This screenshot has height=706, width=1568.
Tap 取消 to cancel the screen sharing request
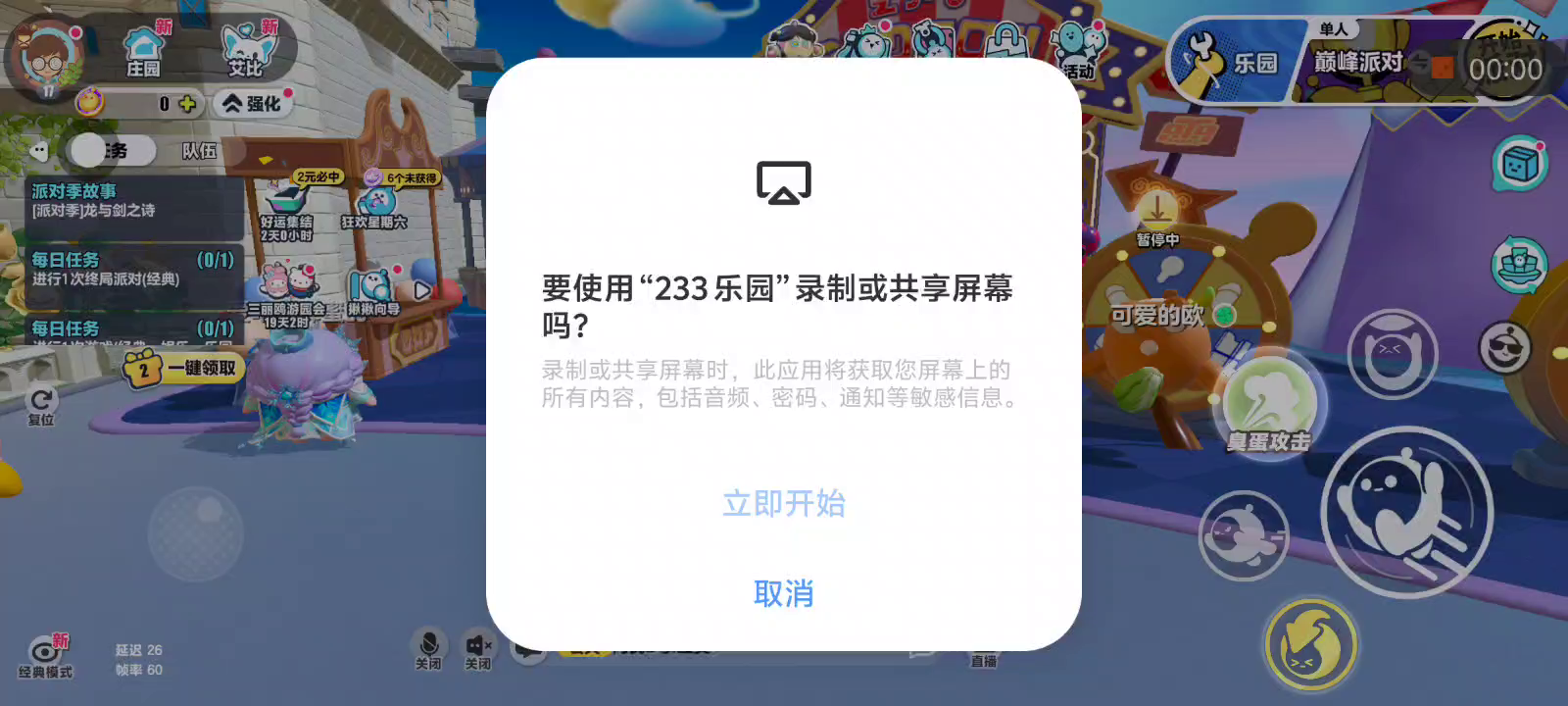(783, 593)
